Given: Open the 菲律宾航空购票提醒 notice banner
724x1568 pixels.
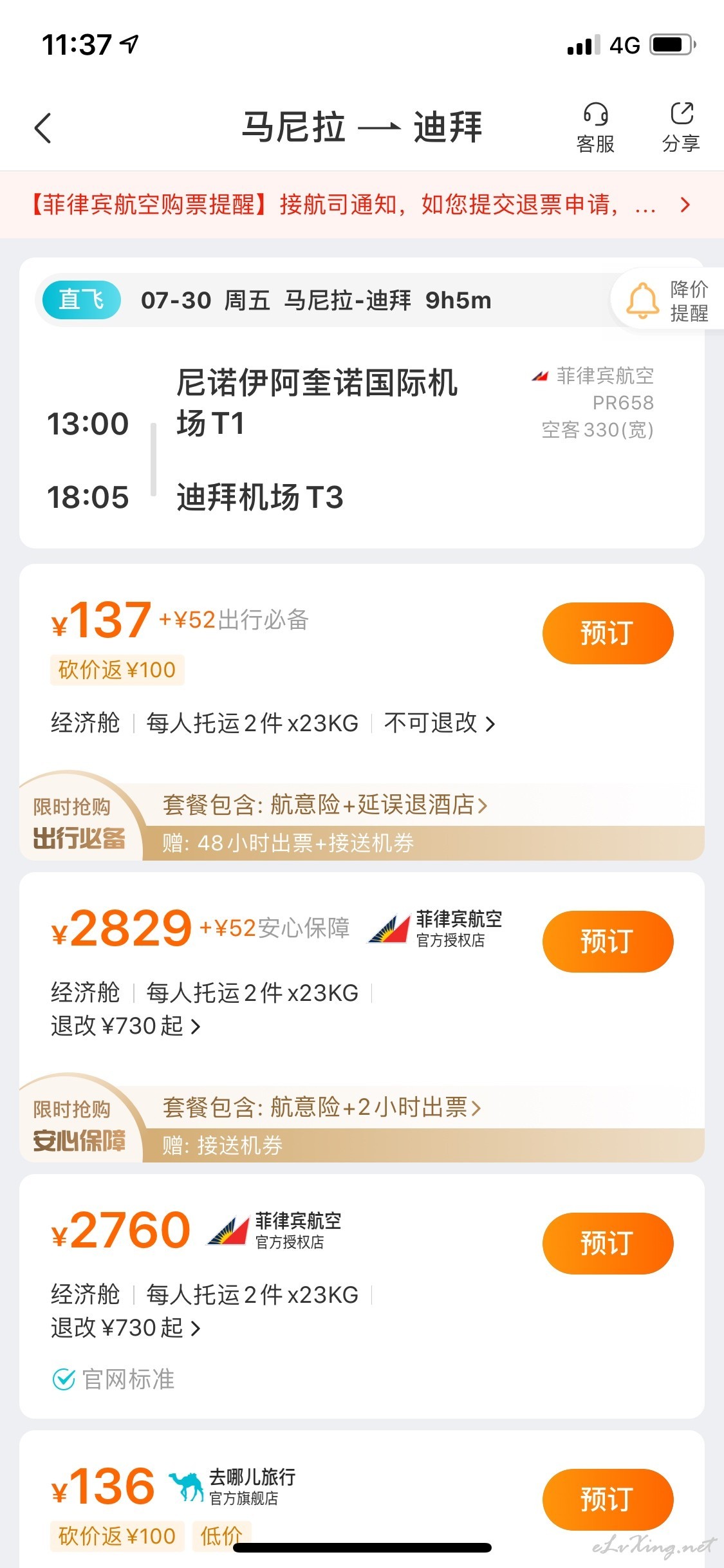Looking at the screenshot, I should pyautogui.click(x=362, y=205).
